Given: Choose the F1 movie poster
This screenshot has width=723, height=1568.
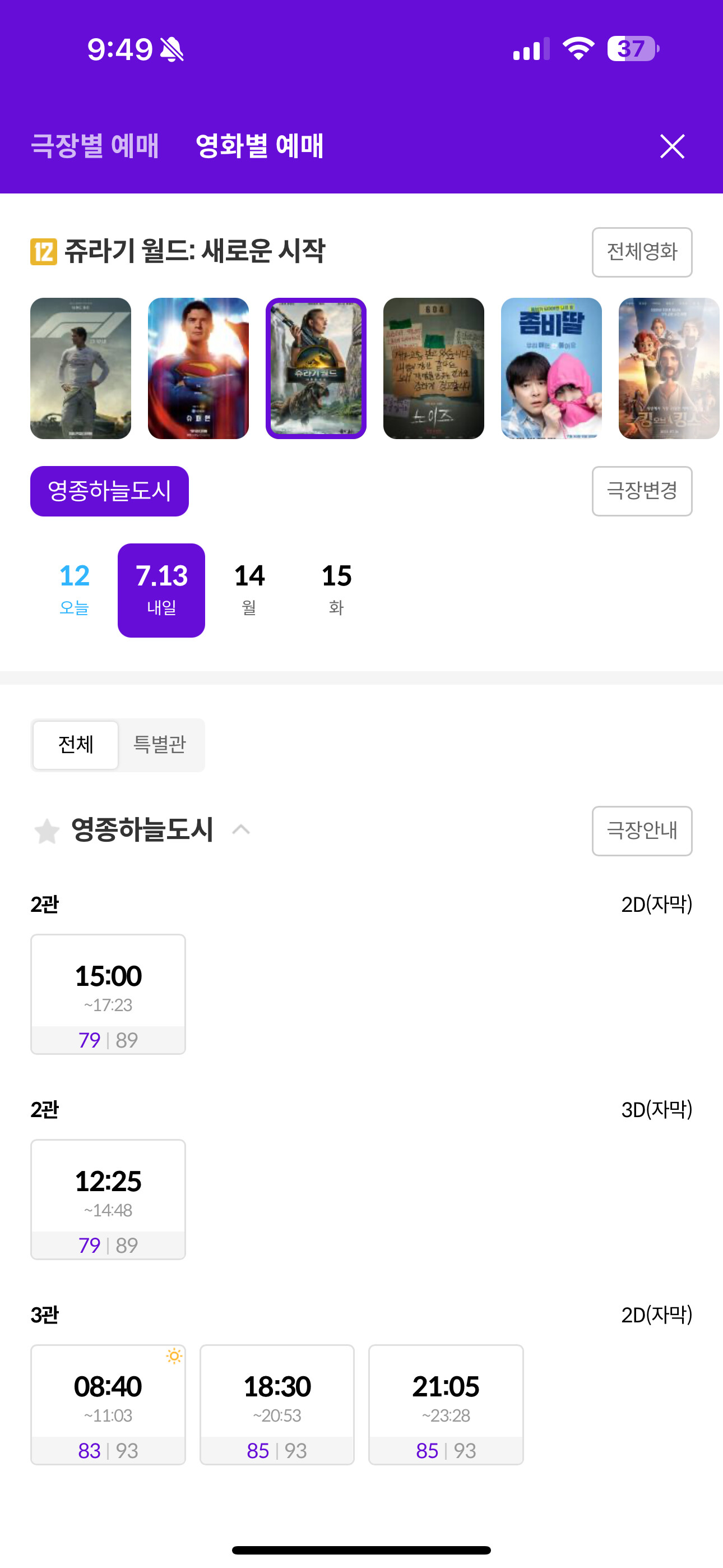Looking at the screenshot, I should point(81,368).
